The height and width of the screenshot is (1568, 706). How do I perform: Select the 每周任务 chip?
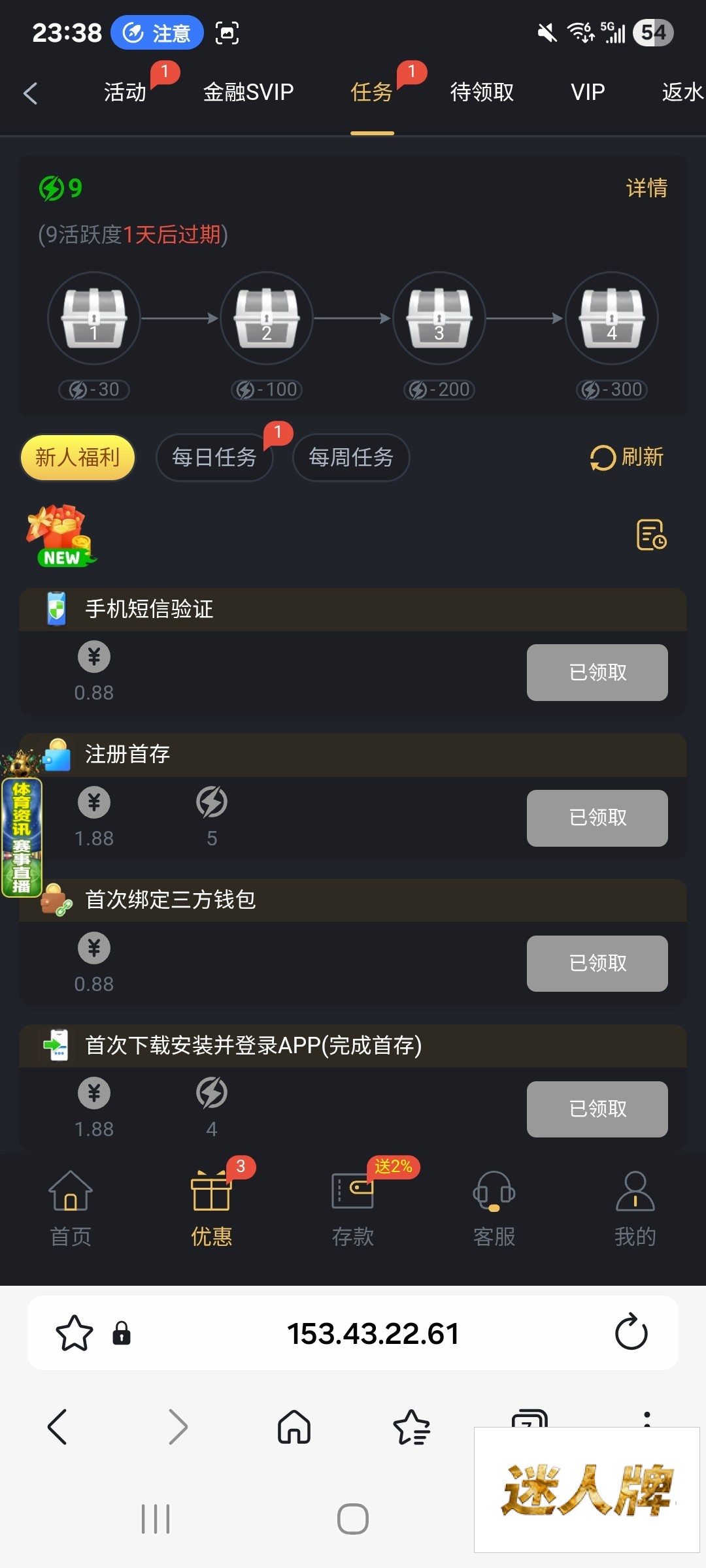351,457
